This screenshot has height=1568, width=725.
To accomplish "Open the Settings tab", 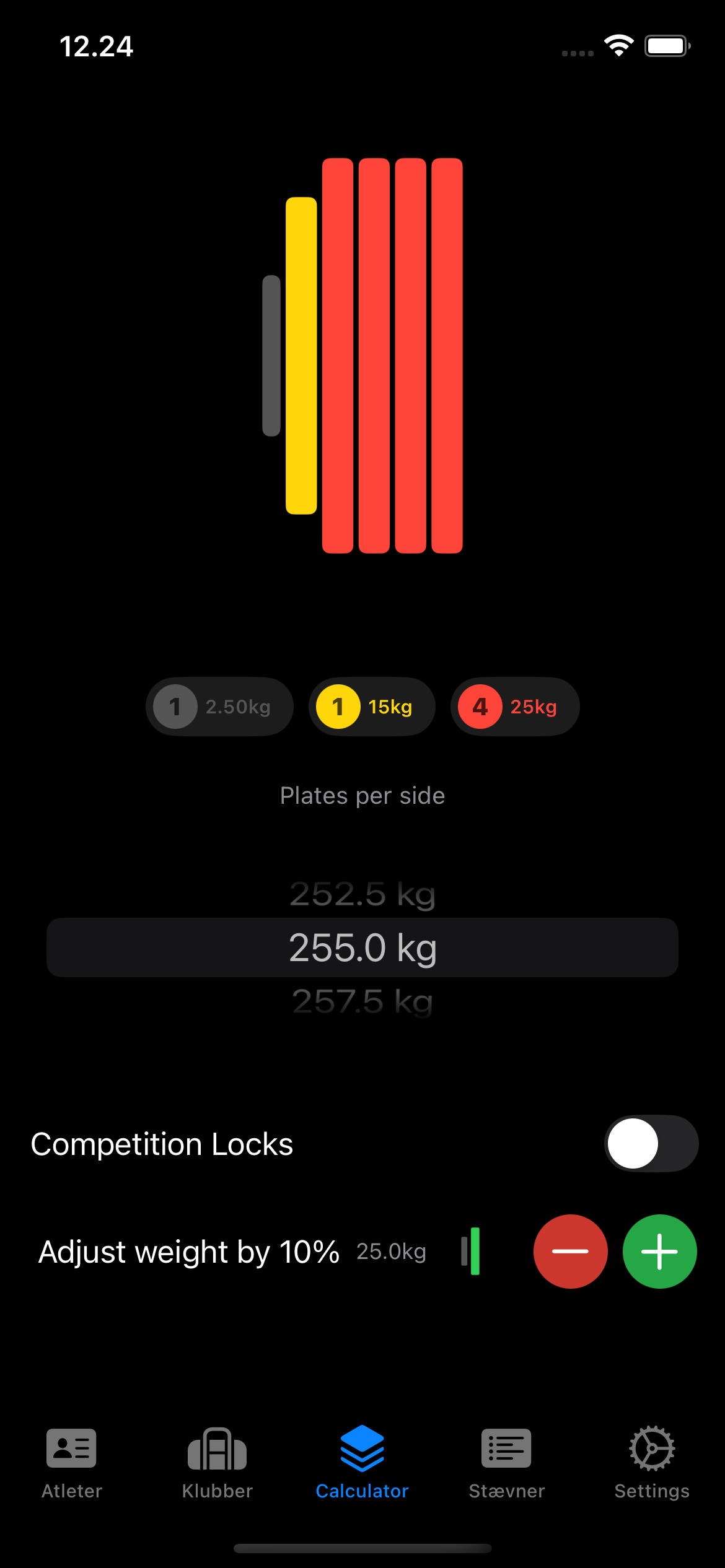I will coord(652,1463).
